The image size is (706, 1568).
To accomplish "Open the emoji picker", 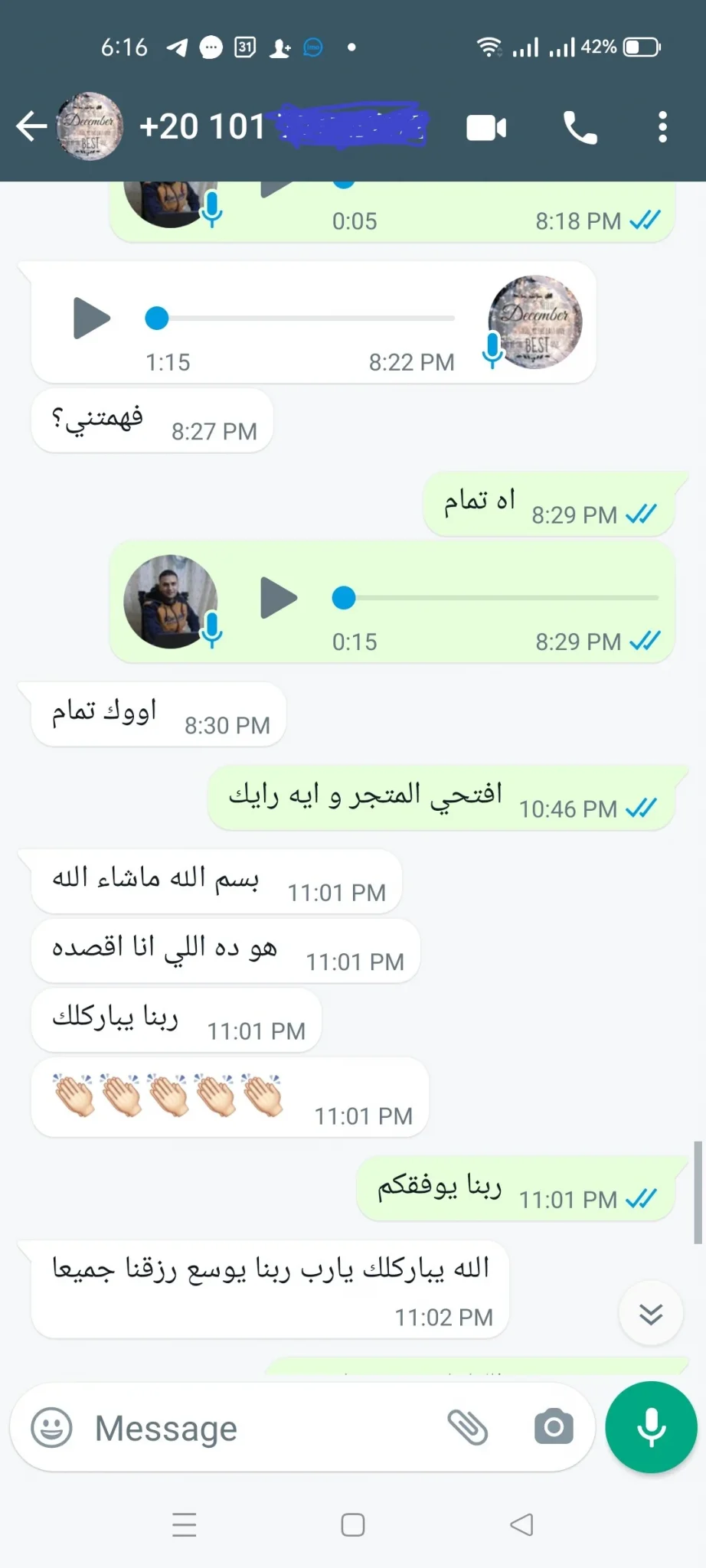I will (x=51, y=1427).
